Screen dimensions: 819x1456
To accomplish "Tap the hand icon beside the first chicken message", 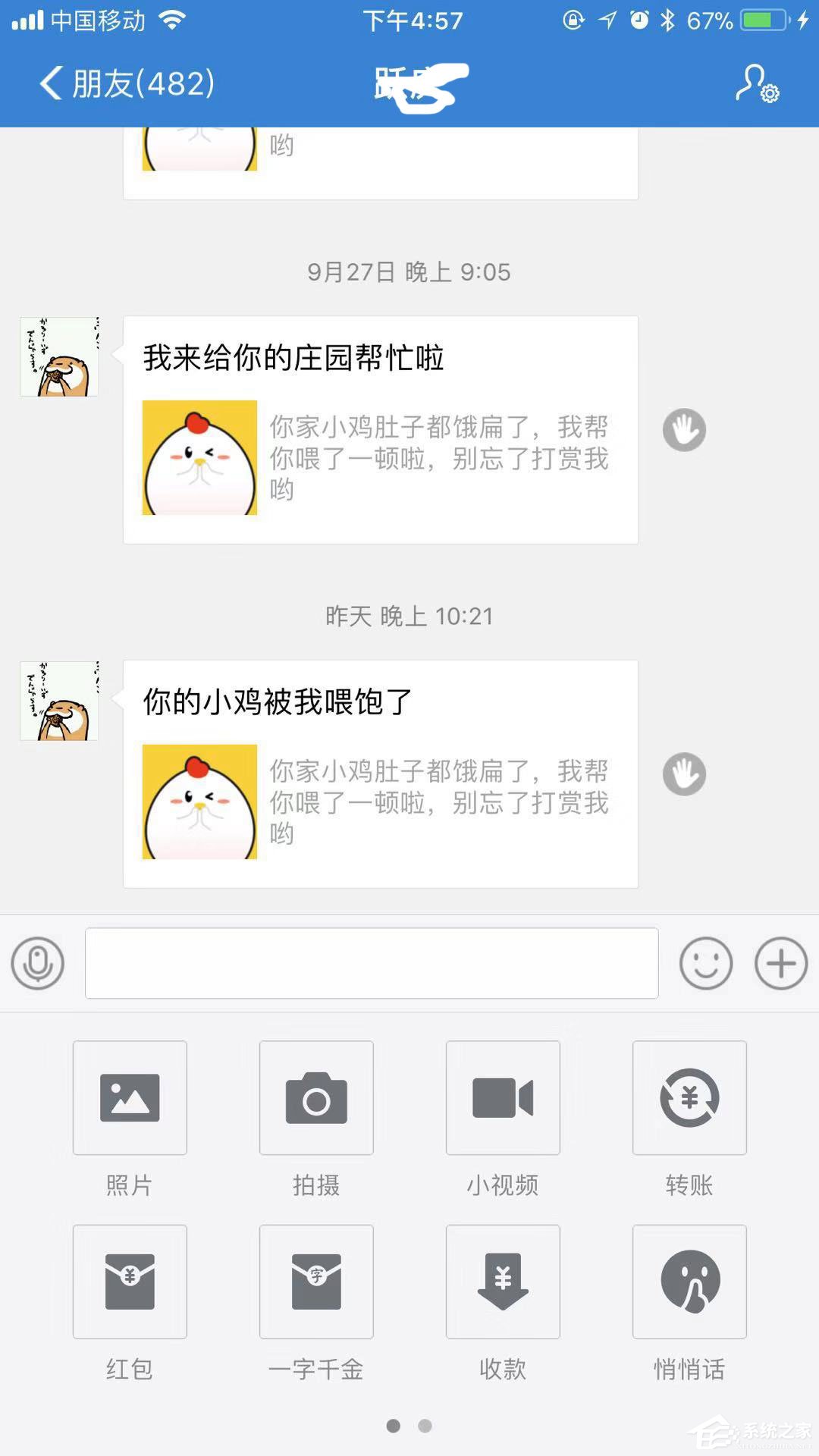I will click(x=685, y=430).
